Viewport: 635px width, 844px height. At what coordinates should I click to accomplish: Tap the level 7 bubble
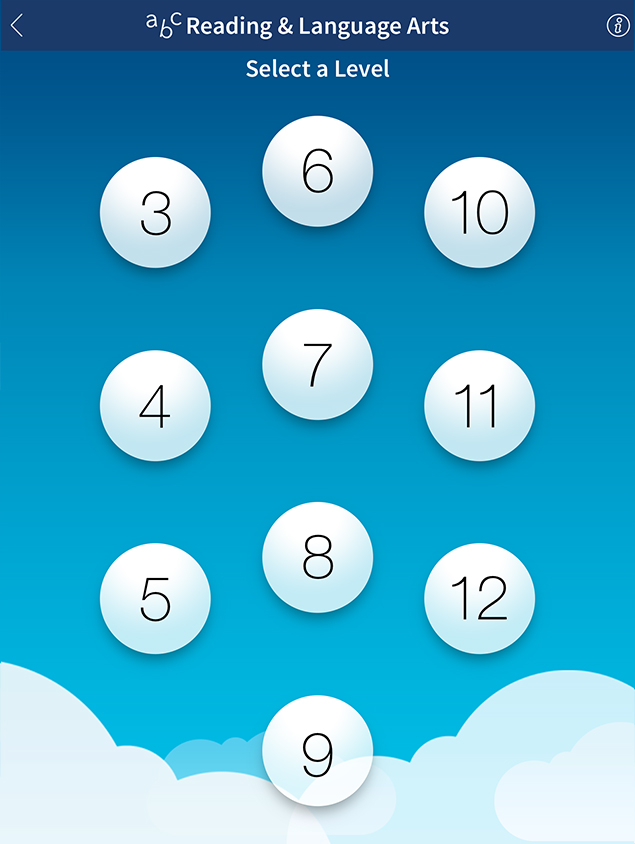point(317,364)
